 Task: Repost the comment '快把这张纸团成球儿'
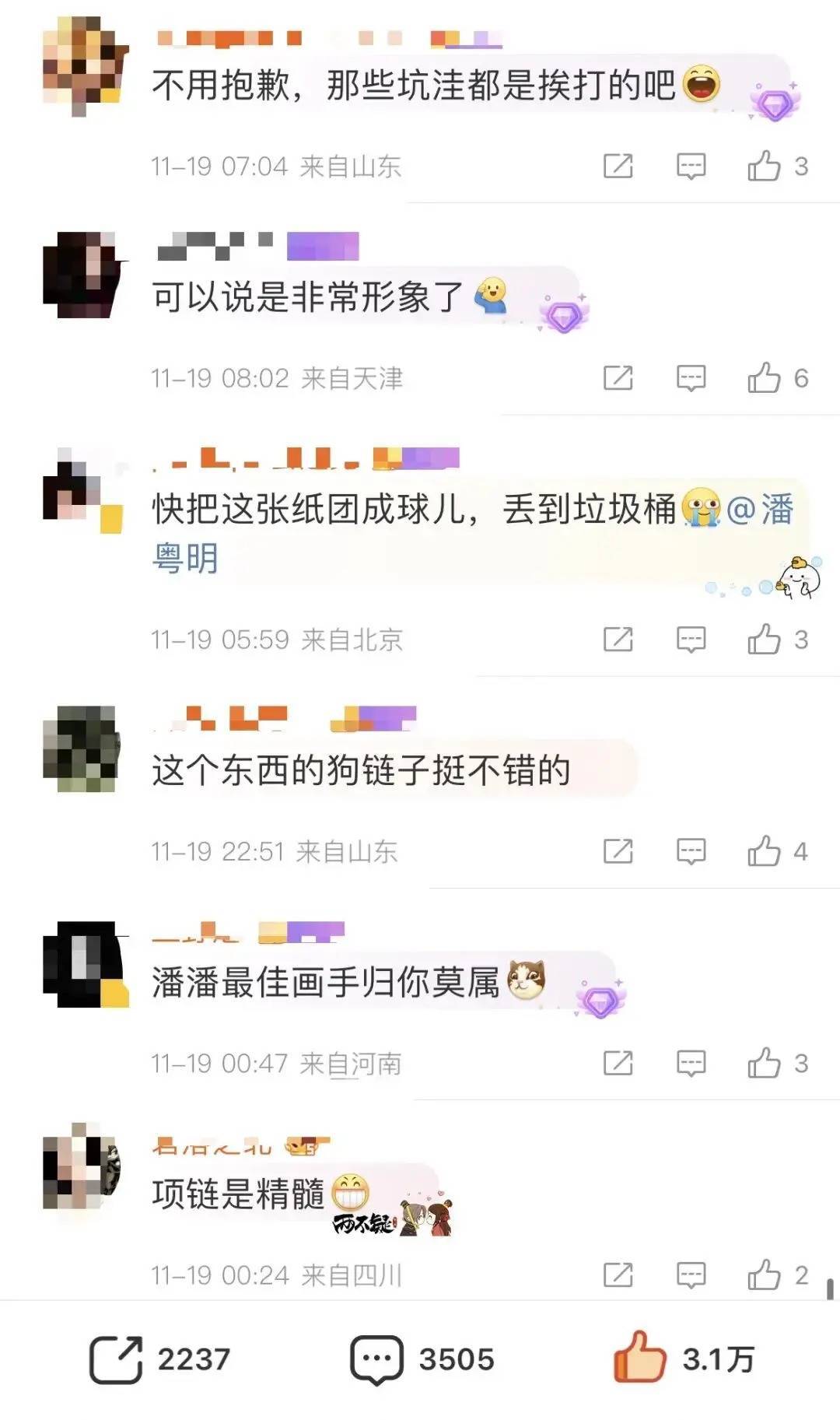[x=618, y=640]
